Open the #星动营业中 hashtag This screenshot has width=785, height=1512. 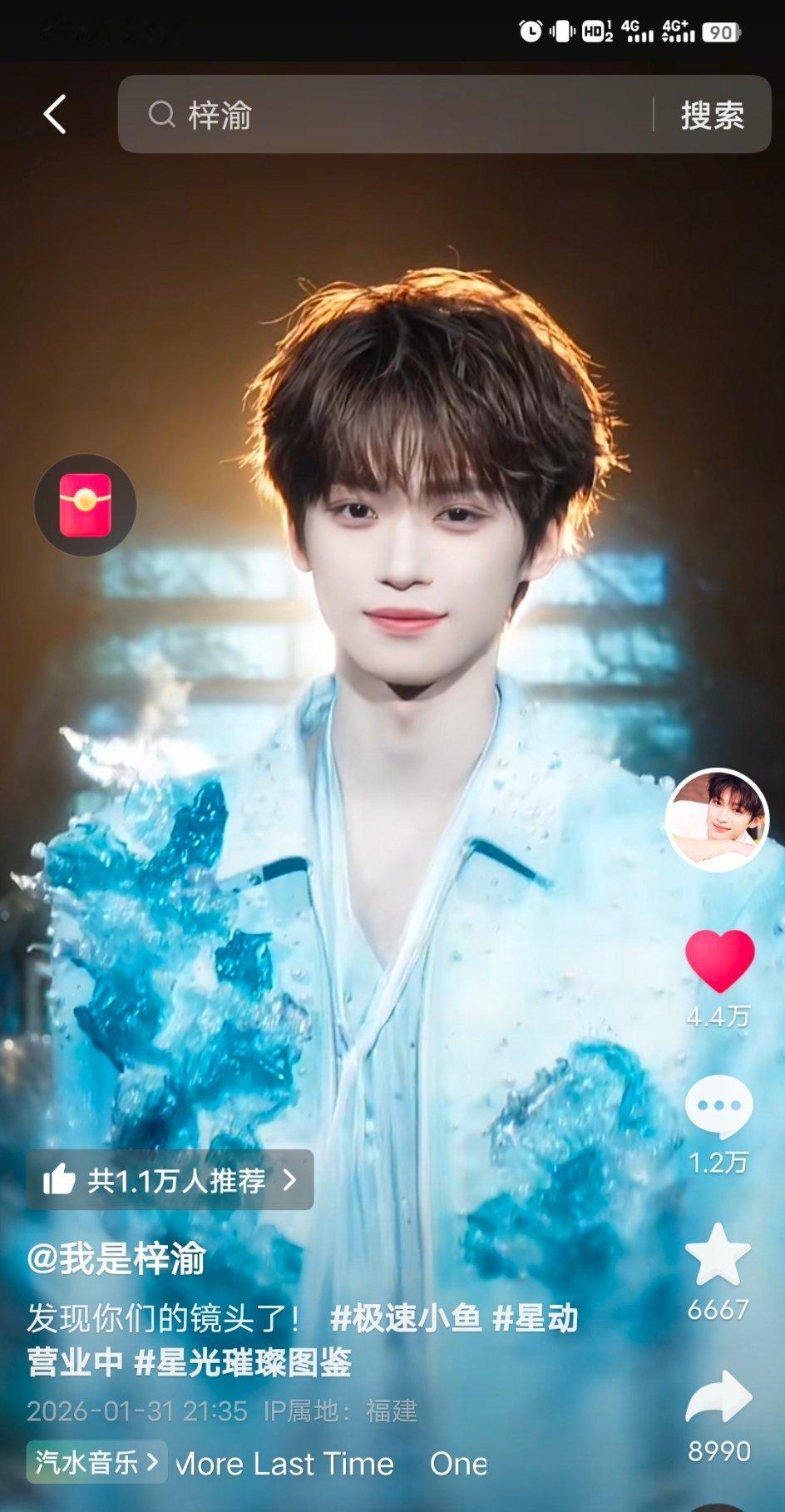click(535, 1319)
